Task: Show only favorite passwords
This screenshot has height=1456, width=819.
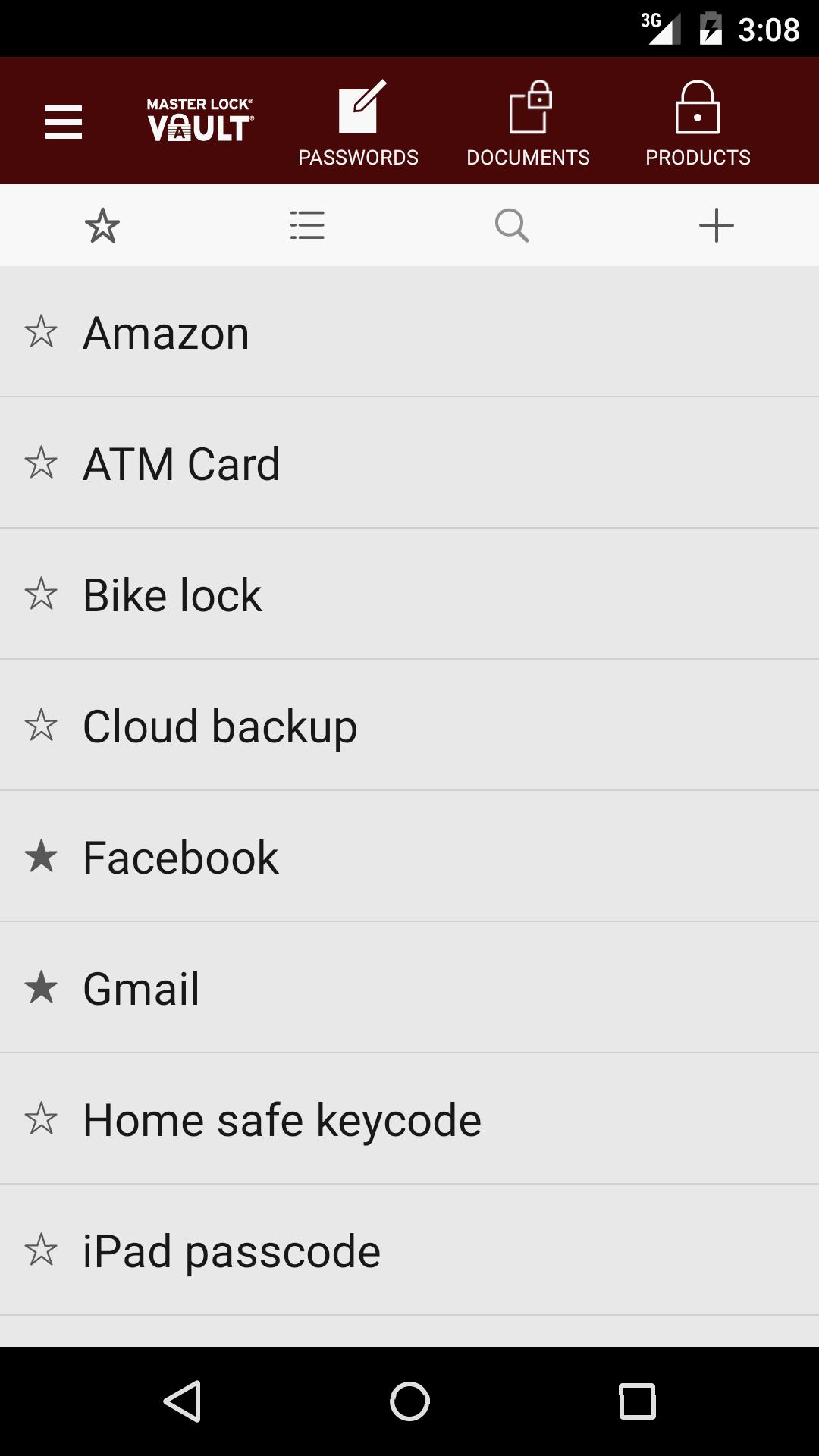Action: (x=102, y=224)
